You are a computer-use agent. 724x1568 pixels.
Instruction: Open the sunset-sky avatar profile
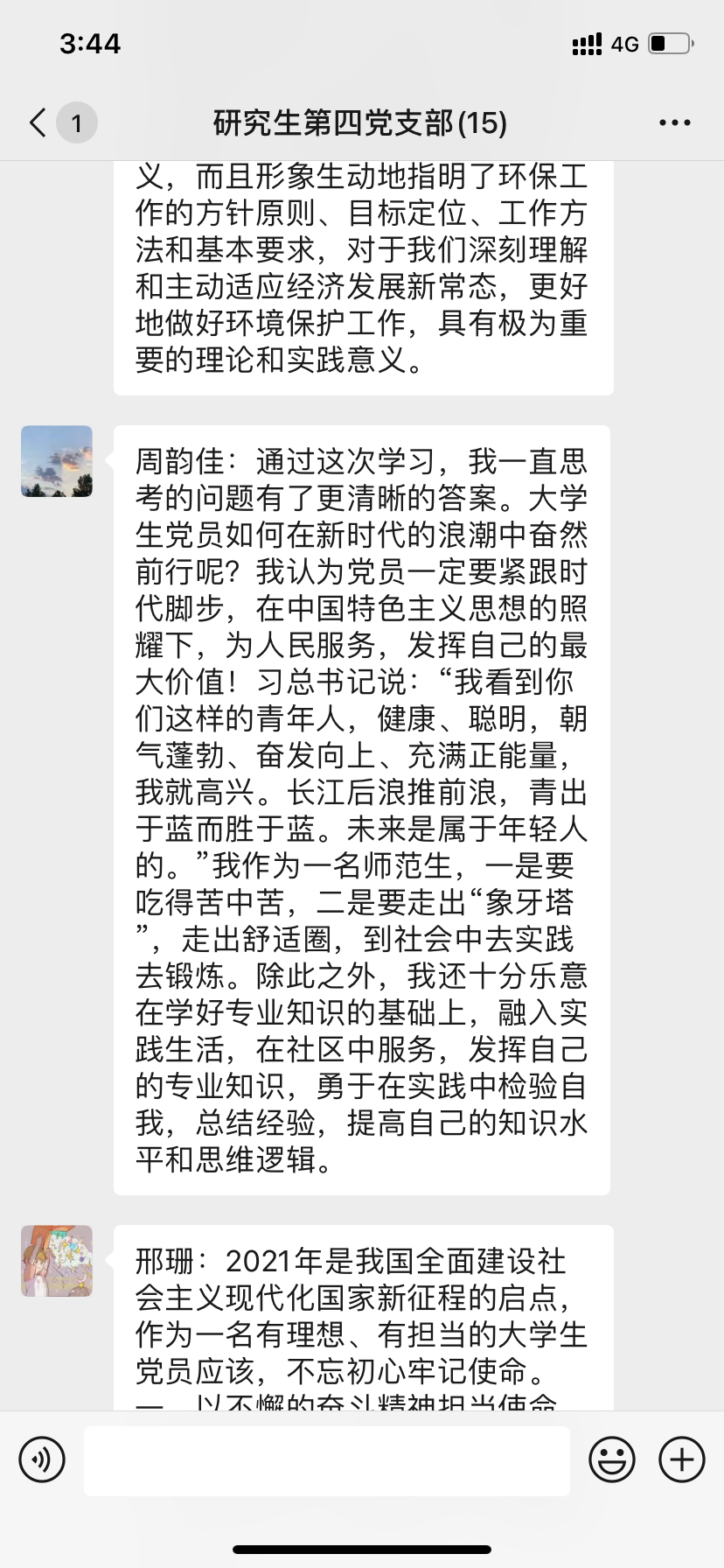pyautogui.click(x=57, y=461)
